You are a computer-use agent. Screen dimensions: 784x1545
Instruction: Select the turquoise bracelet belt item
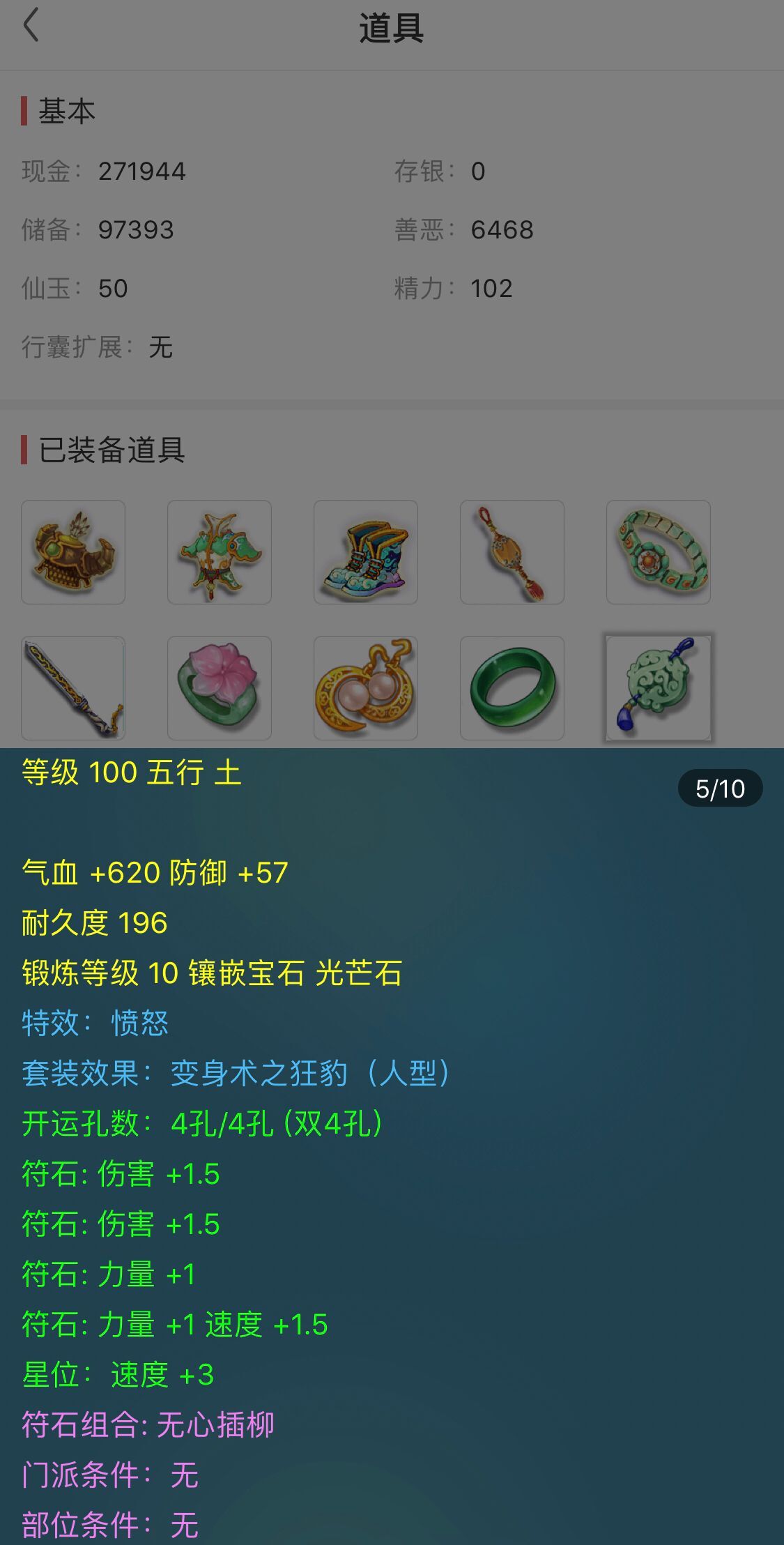tap(659, 552)
